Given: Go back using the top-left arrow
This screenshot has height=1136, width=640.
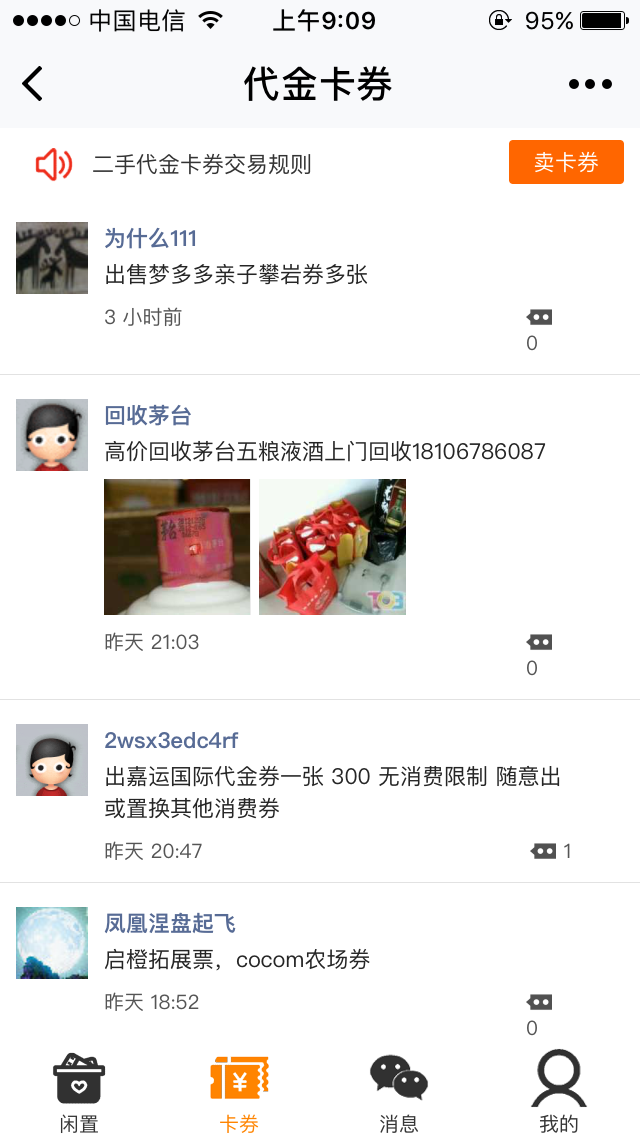Looking at the screenshot, I should [x=33, y=84].
